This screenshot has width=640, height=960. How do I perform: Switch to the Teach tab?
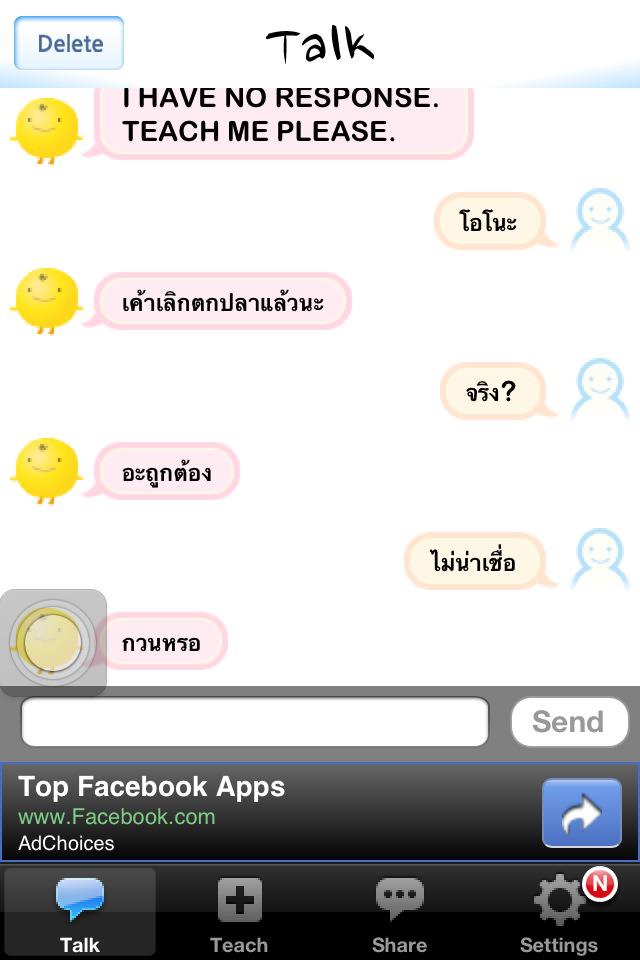tap(239, 914)
